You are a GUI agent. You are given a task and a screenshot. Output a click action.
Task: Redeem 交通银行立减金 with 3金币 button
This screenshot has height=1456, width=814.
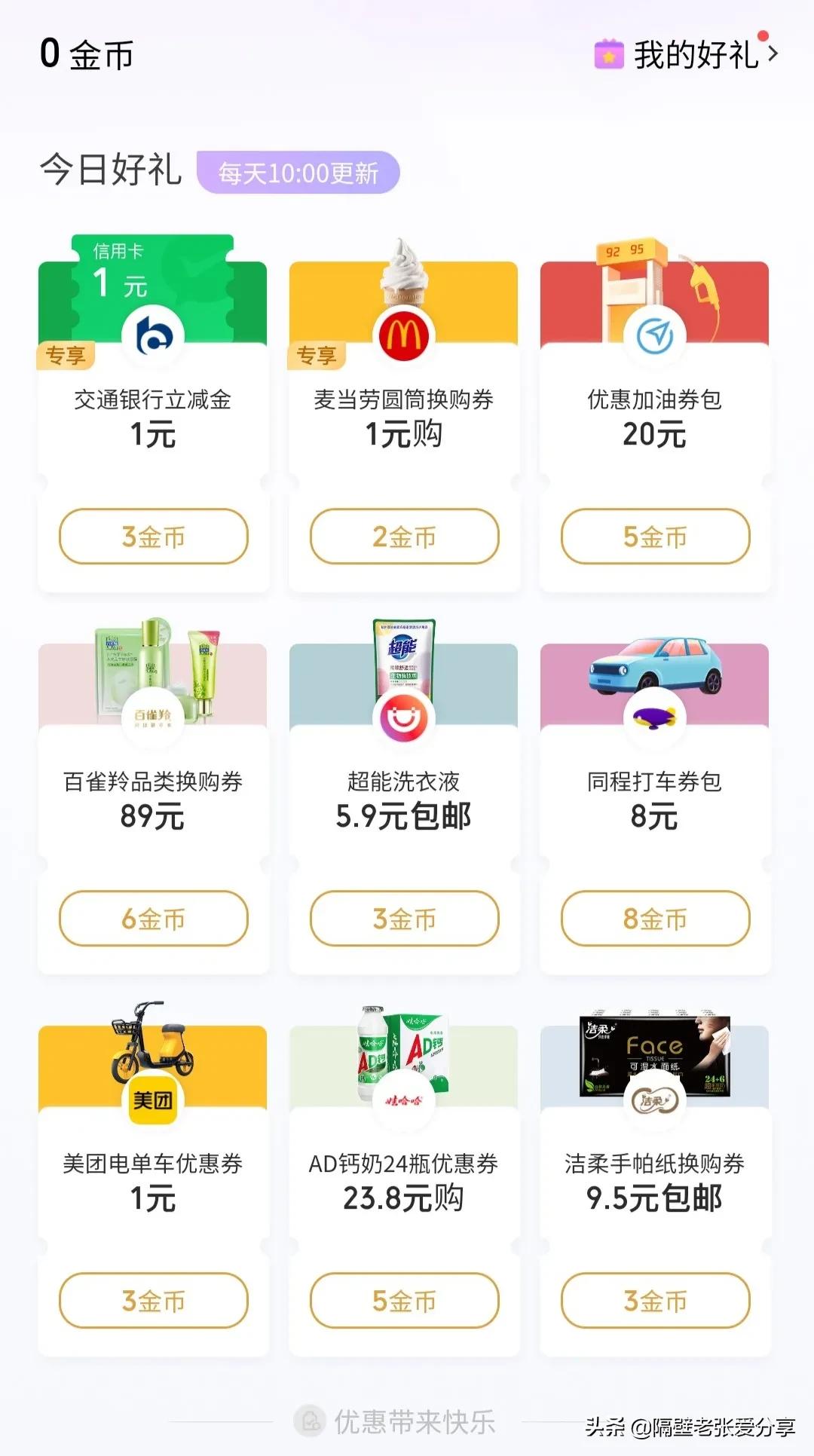pos(153,537)
